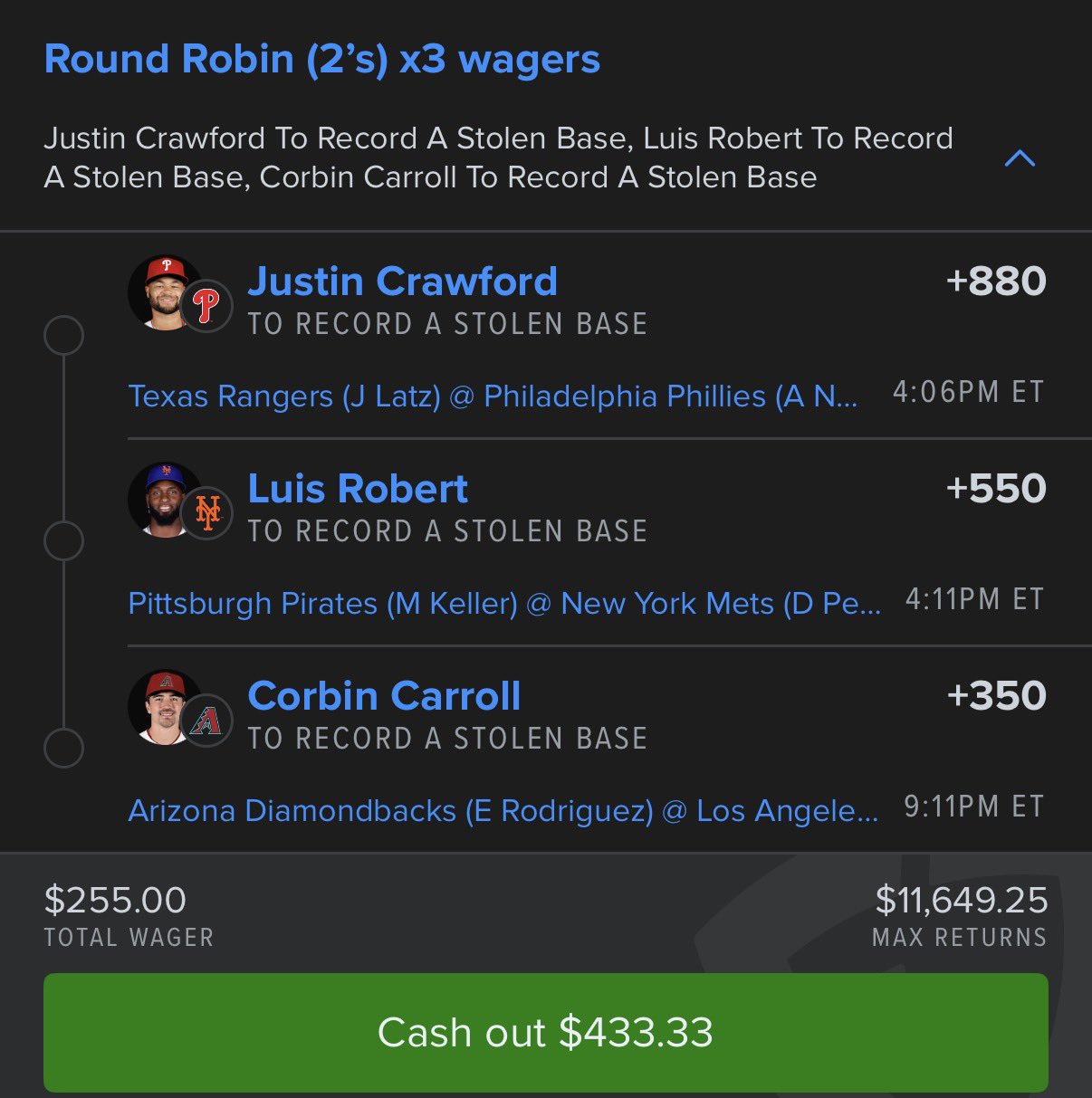1092x1098 pixels.
Task: Open Justin Crawford stolen base selection
Action: click(402, 282)
